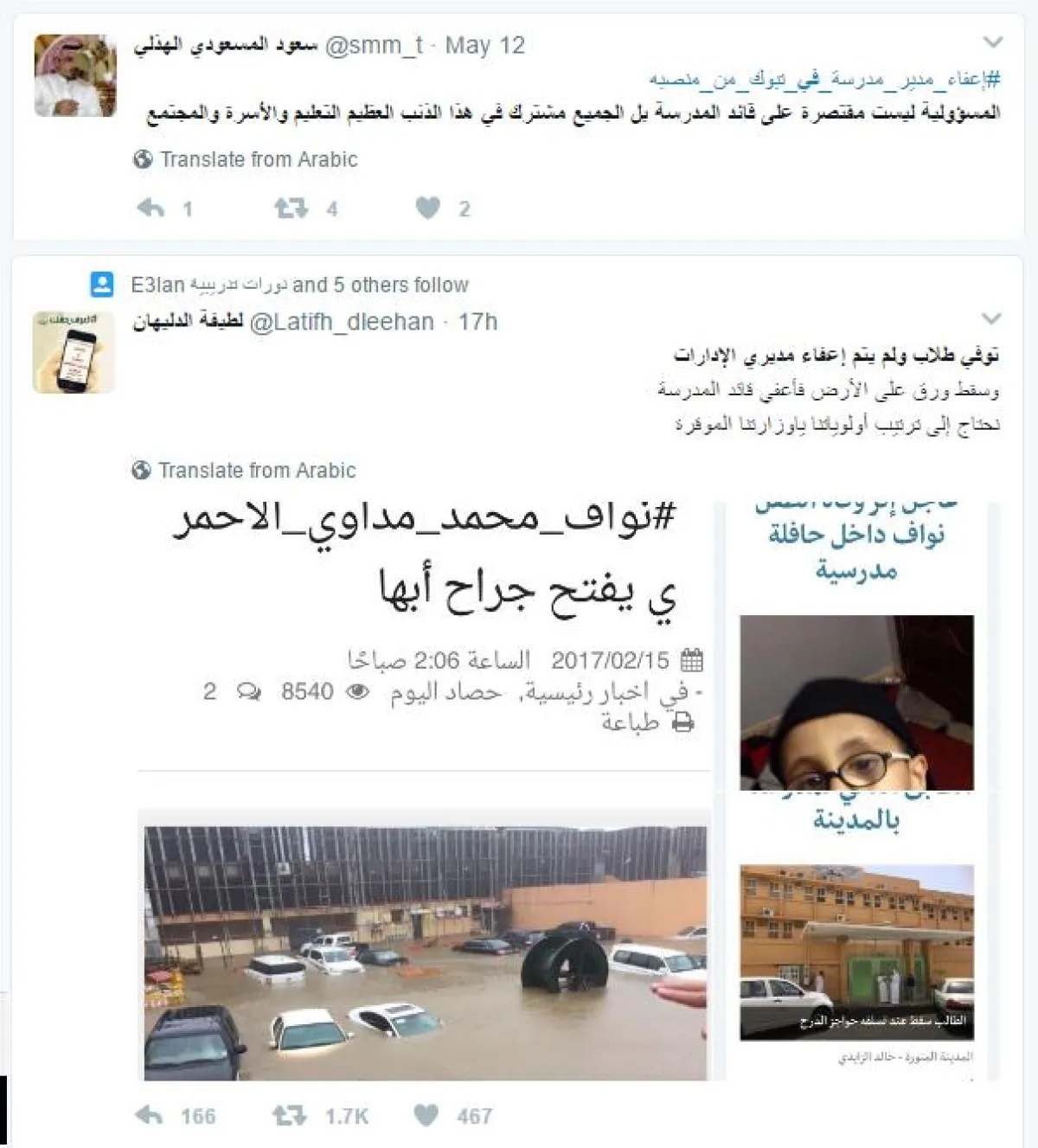Open @Latifh_dleehan's profile picture

pos(74,352)
